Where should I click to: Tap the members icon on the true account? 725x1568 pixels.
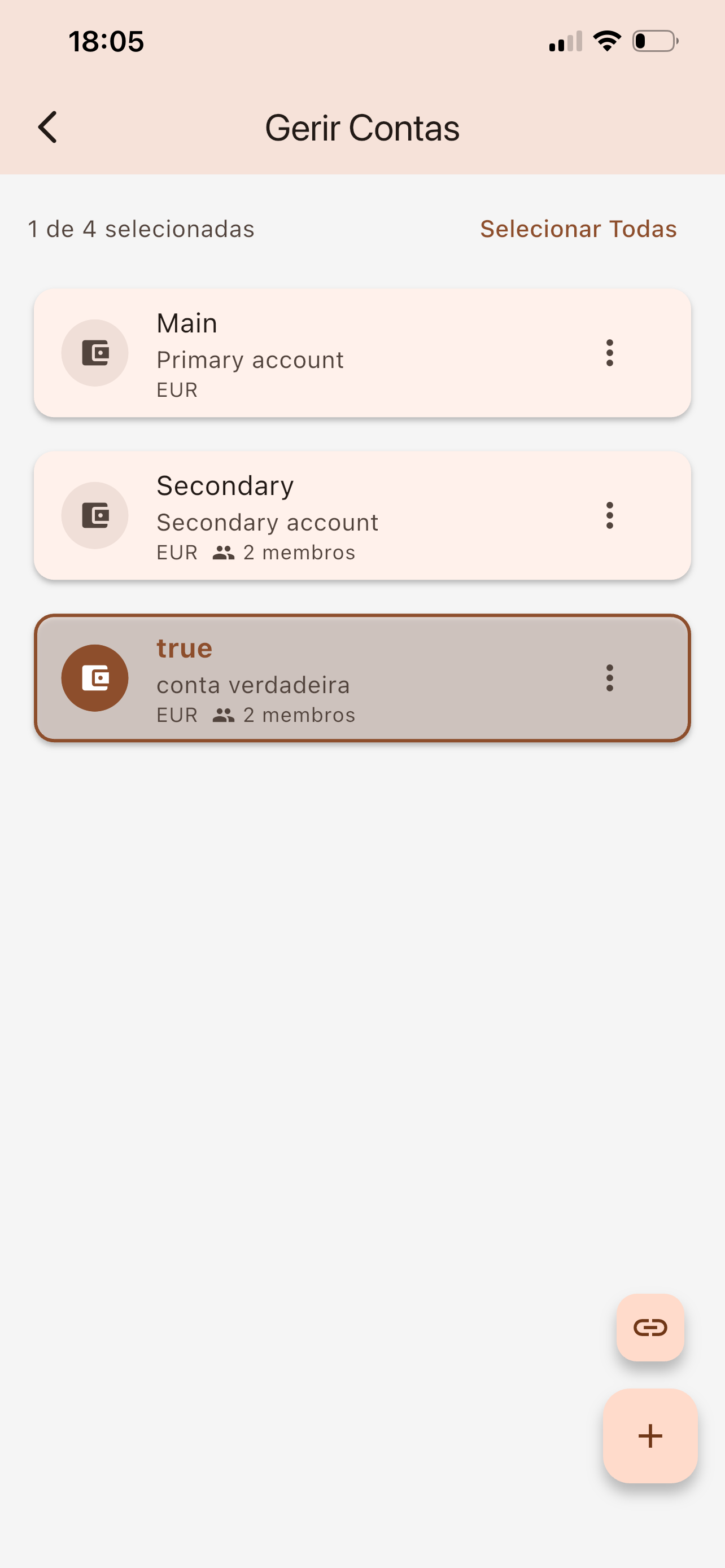[x=223, y=714]
